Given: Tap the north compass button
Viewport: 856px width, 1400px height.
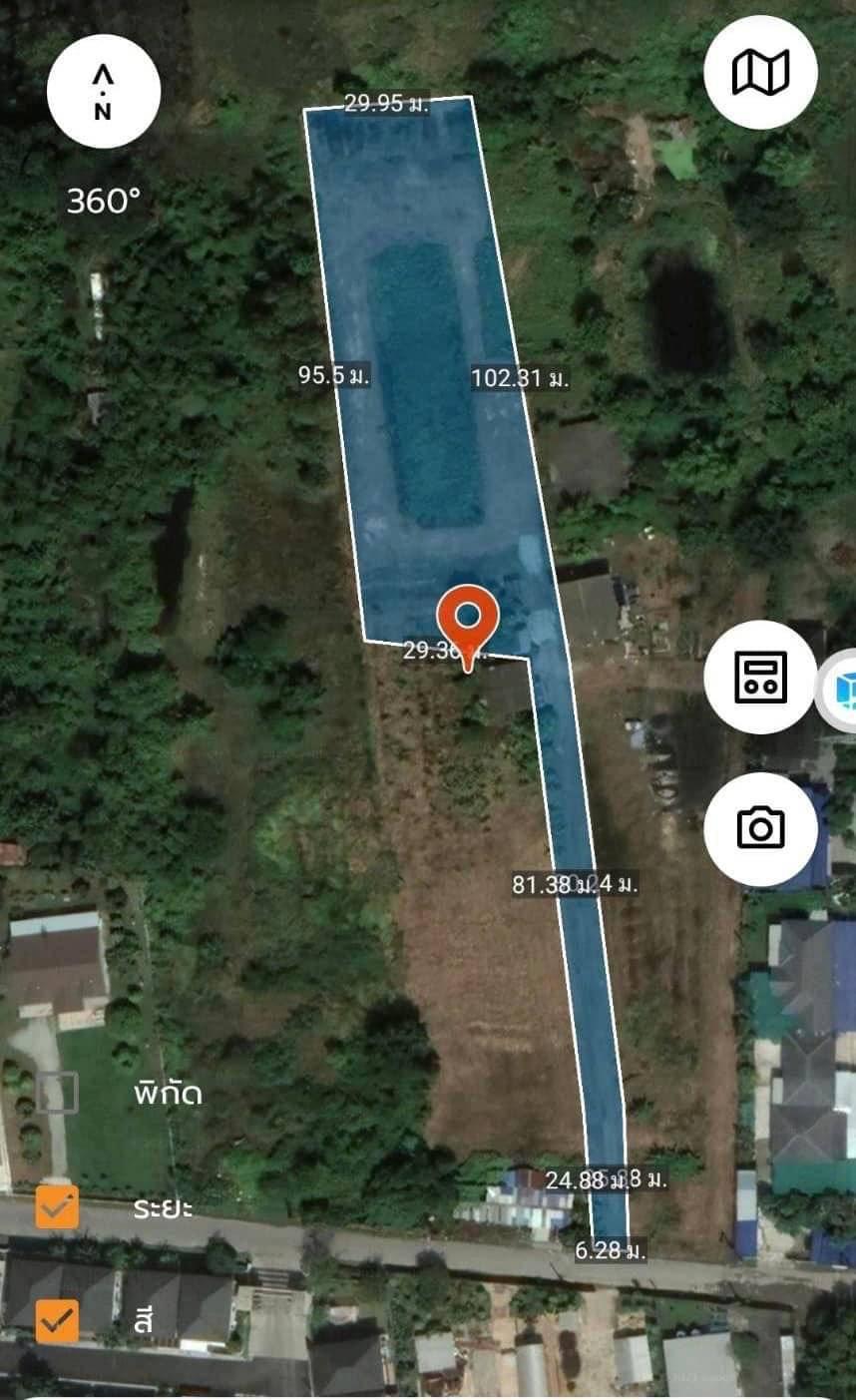Looking at the screenshot, I should [103, 91].
